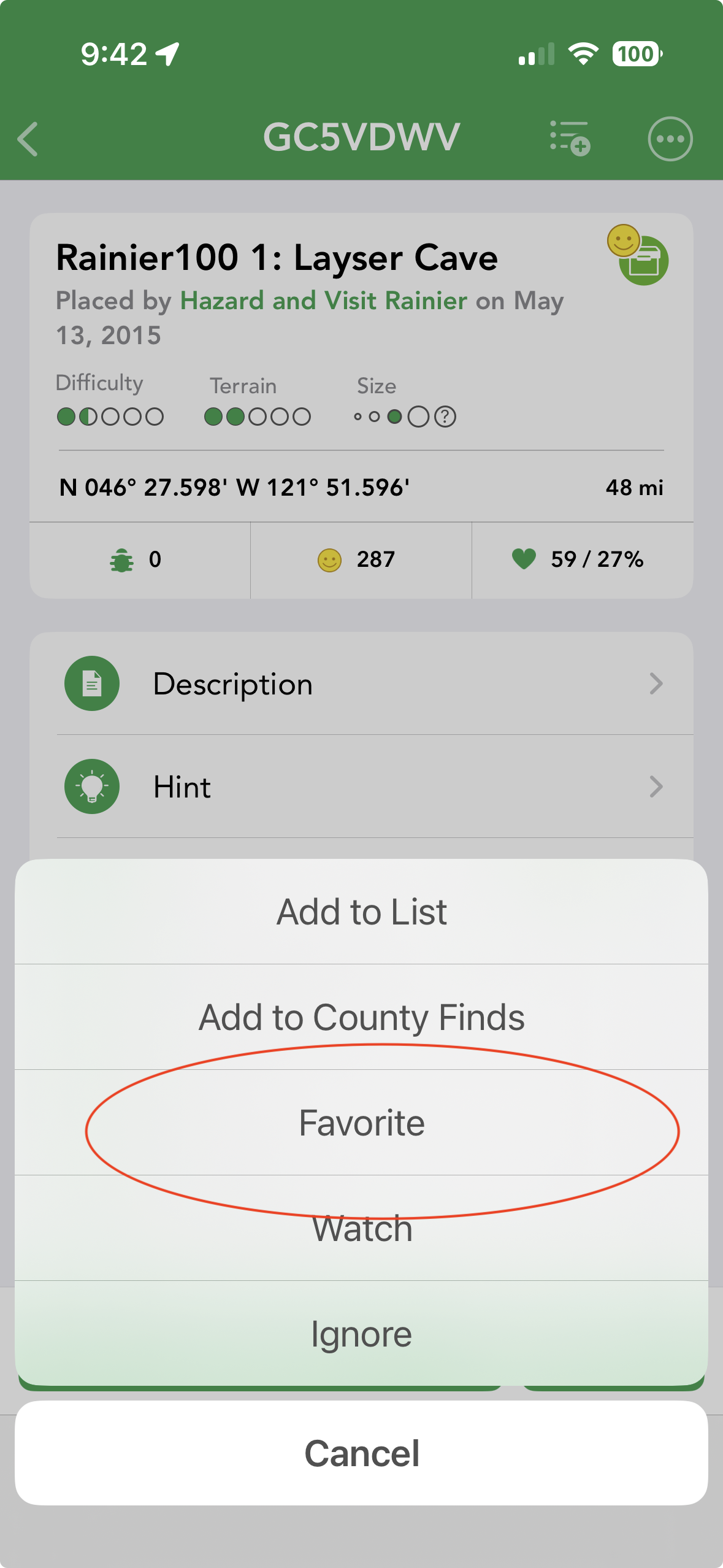Mark this cache as Favorite
Viewport: 723px width, 1568px height.
point(361,1123)
